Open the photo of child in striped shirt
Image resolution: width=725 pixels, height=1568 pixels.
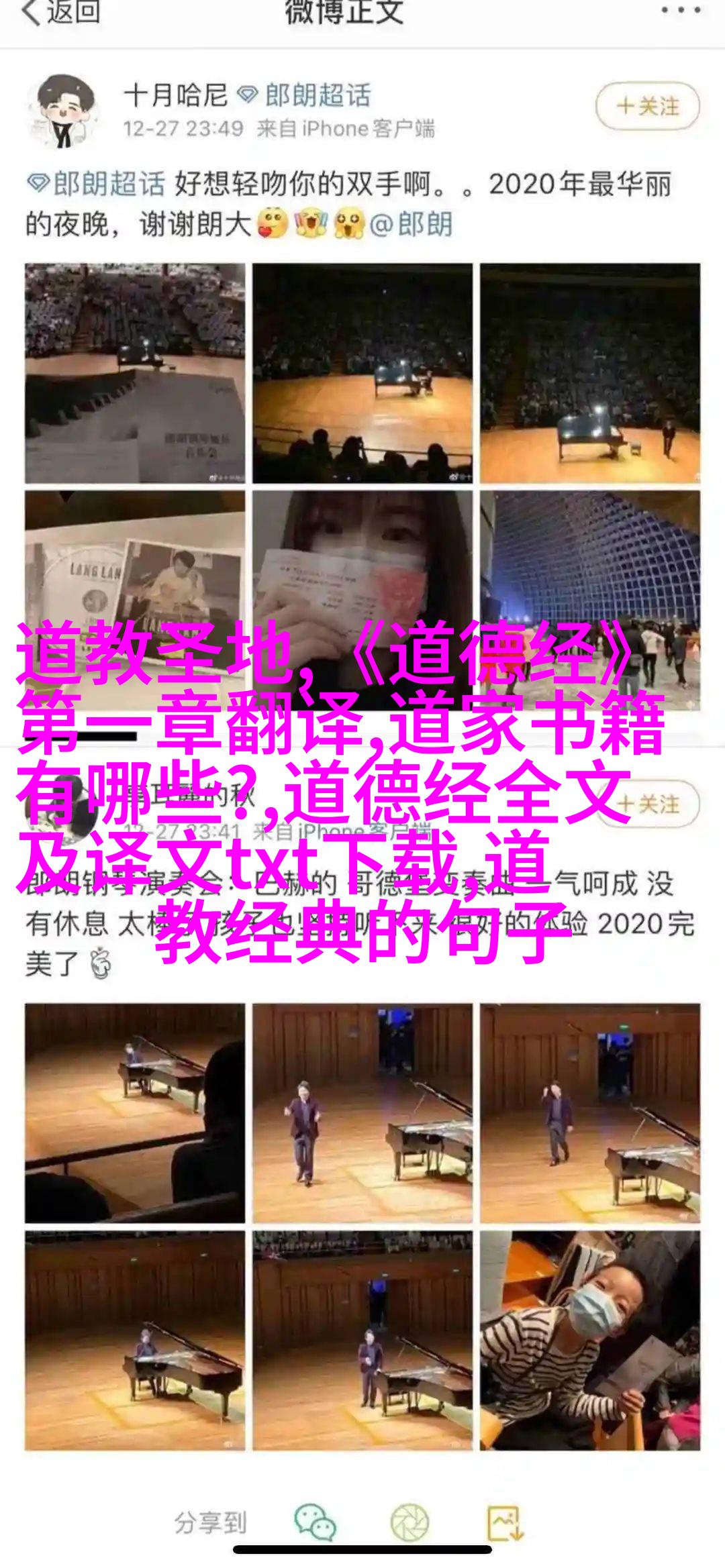[590, 1339]
